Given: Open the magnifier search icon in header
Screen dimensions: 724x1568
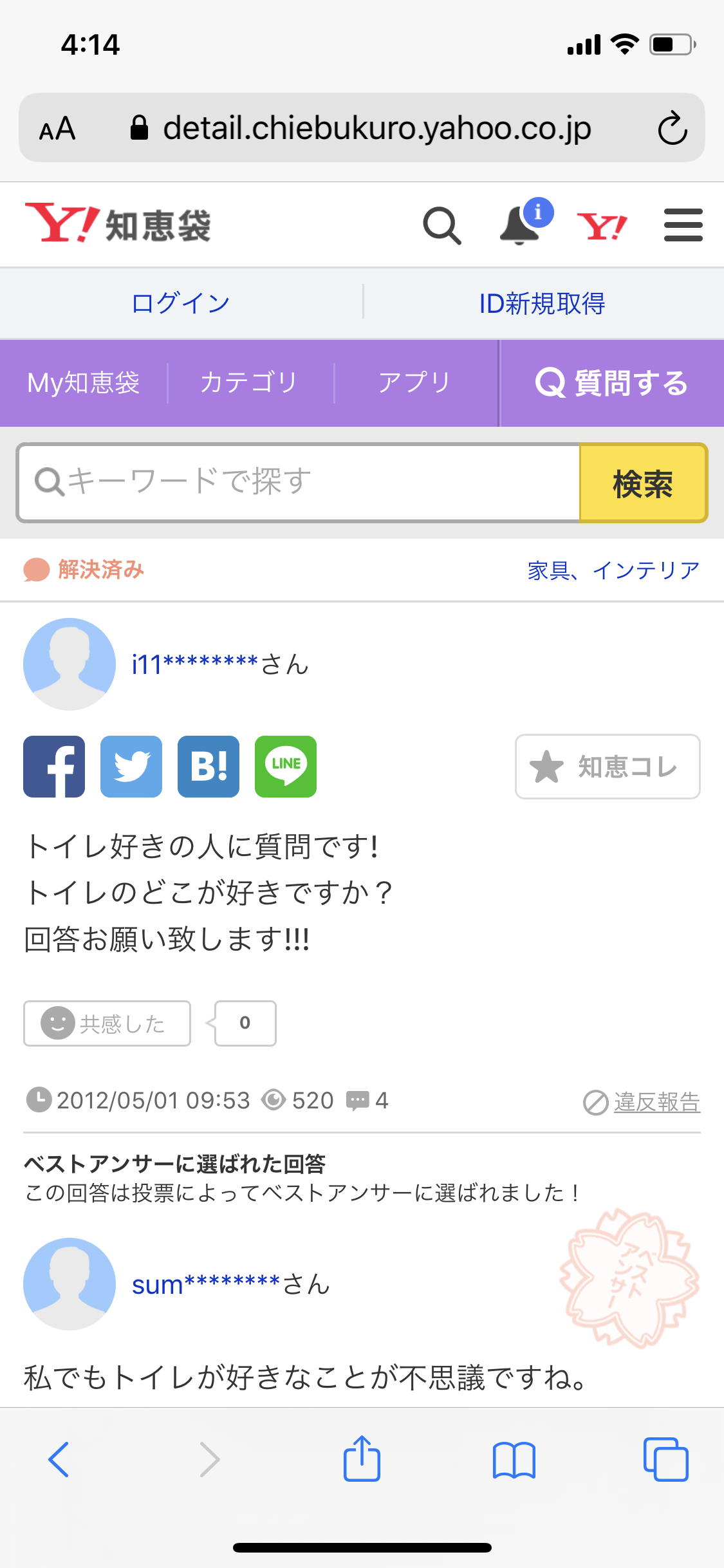Looking at the screenshot, I should pyautogui.click(x=441, y=226).
